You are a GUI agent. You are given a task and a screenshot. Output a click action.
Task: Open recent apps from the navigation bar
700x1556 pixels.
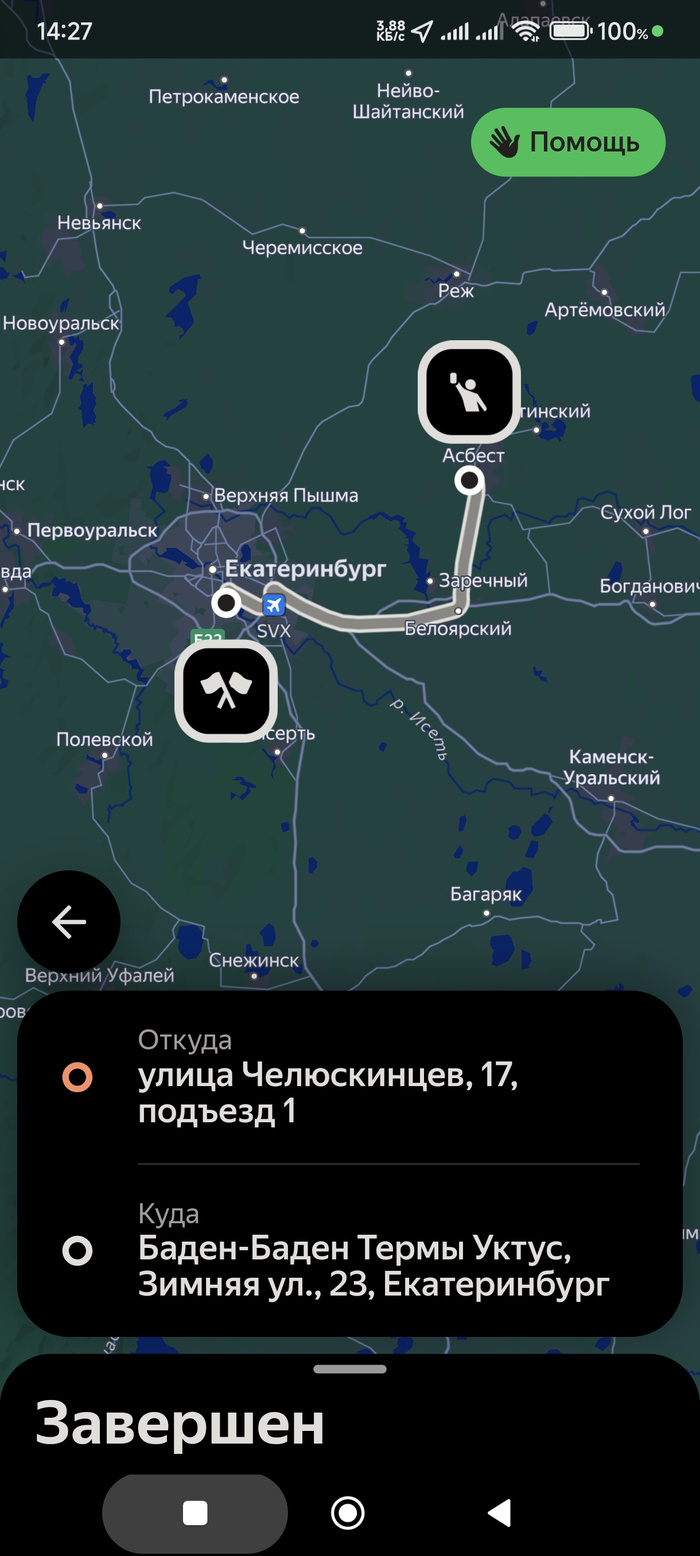coord(195,1513)
